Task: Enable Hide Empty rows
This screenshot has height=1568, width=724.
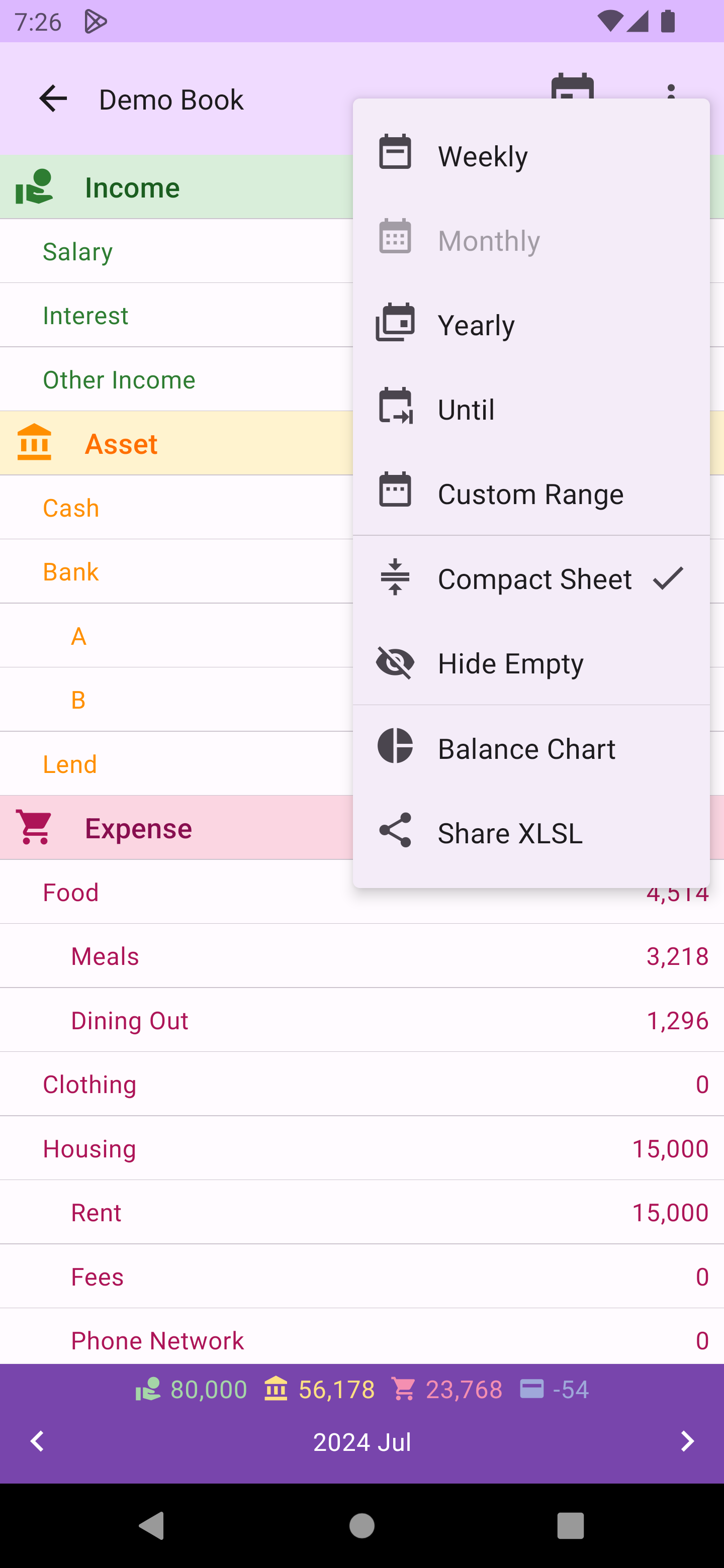Action: tap(530, 663)
